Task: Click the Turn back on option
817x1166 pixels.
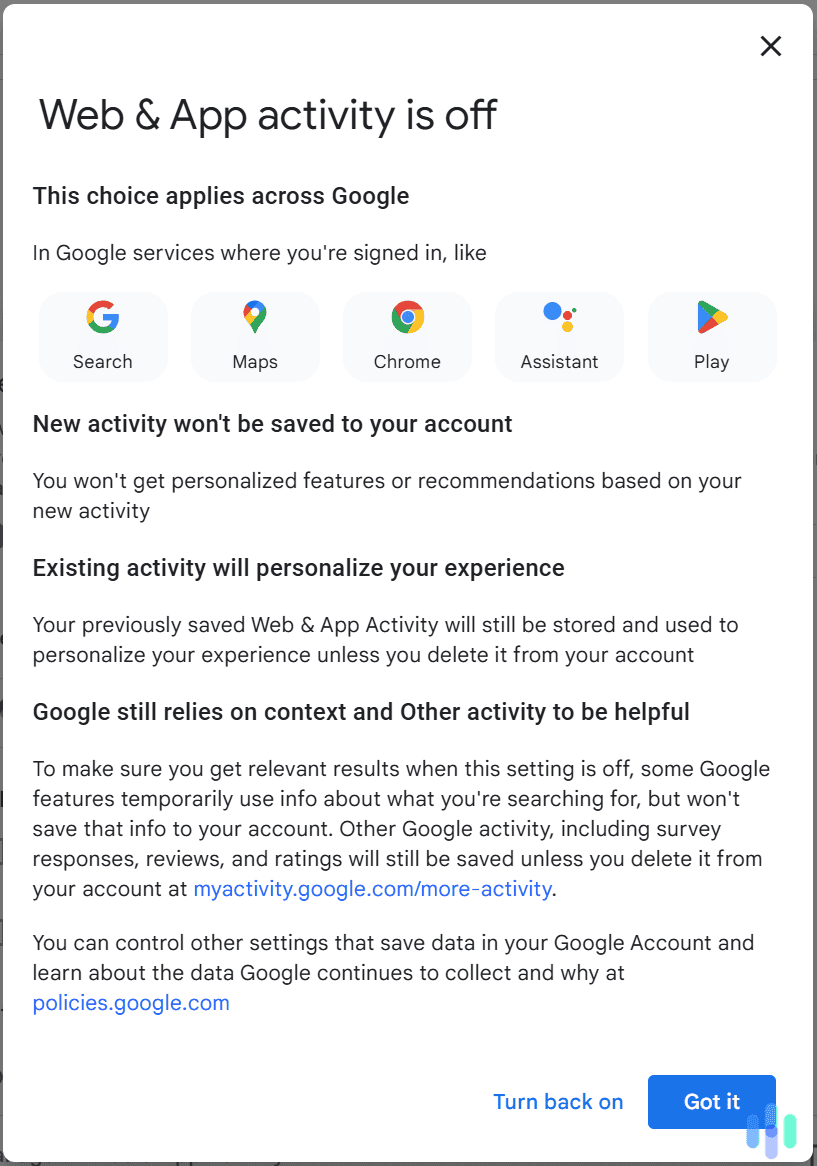Action: coord(558,1101)
